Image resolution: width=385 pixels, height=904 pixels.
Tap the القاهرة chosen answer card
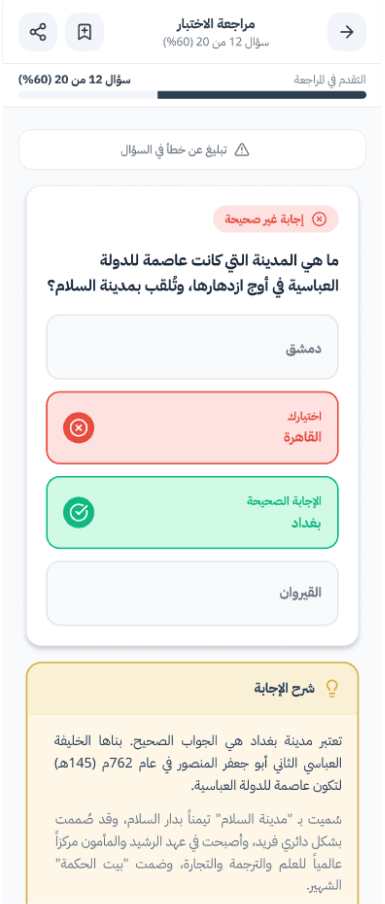pyautogui.click(x=192, y=428)
